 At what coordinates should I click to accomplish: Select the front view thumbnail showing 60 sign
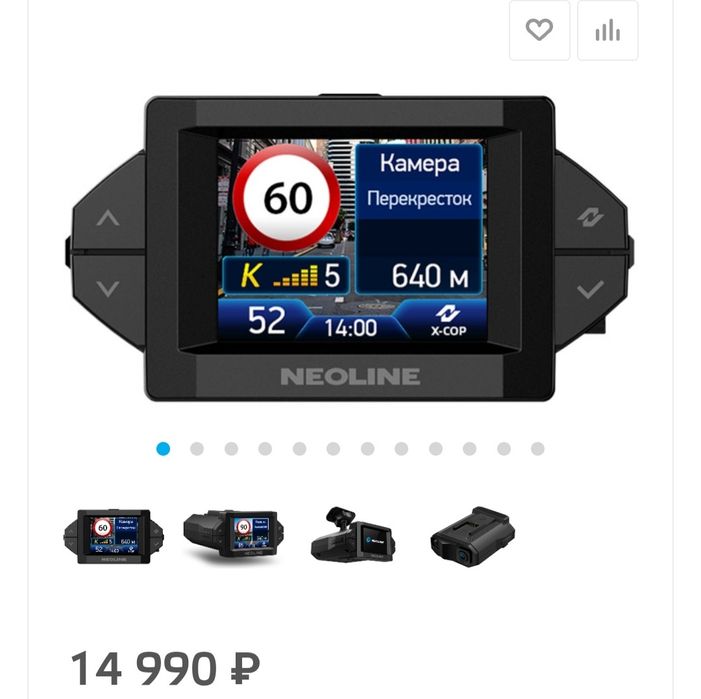(108, 537)
